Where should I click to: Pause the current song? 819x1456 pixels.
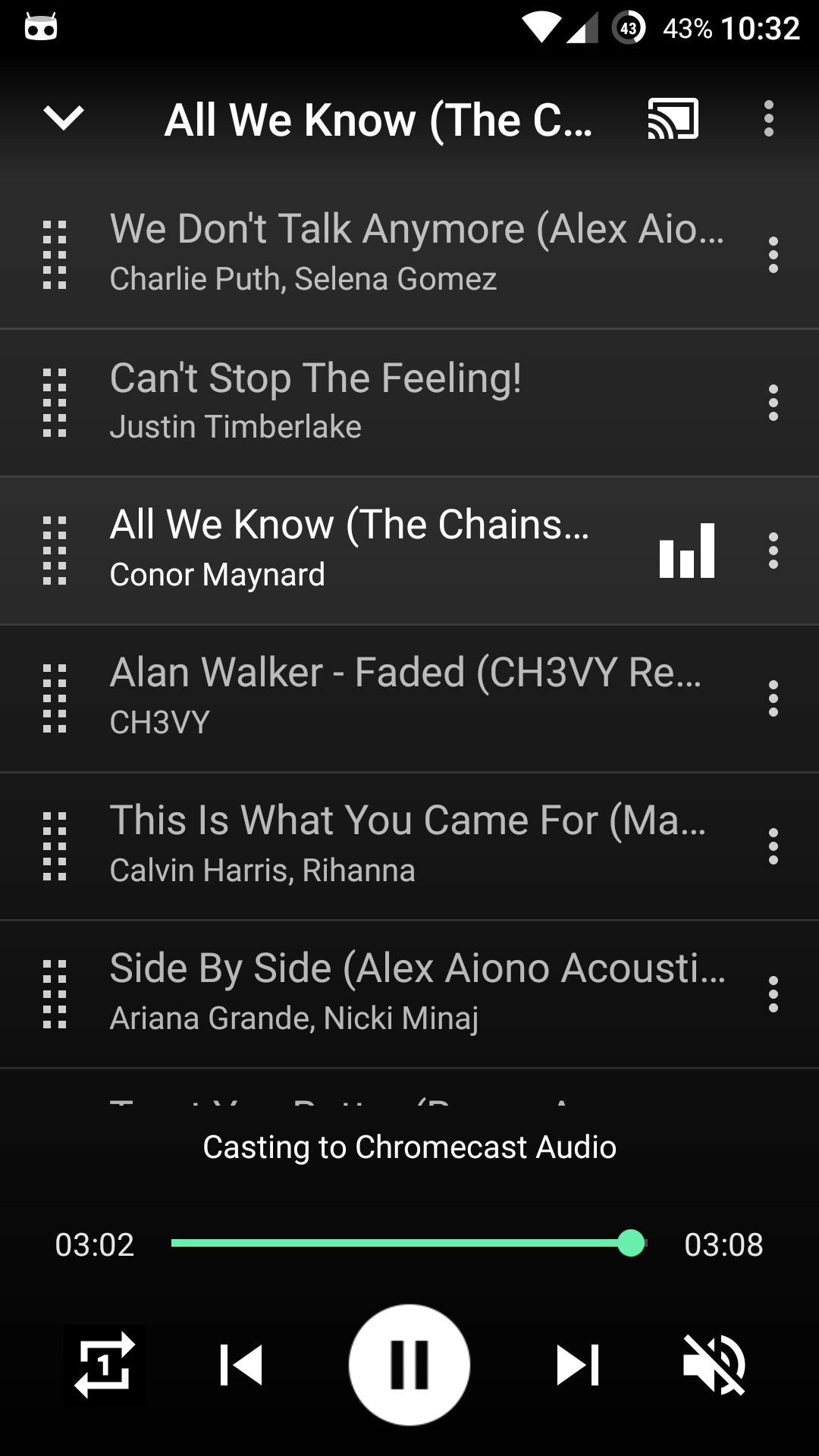click(409, 1364)
